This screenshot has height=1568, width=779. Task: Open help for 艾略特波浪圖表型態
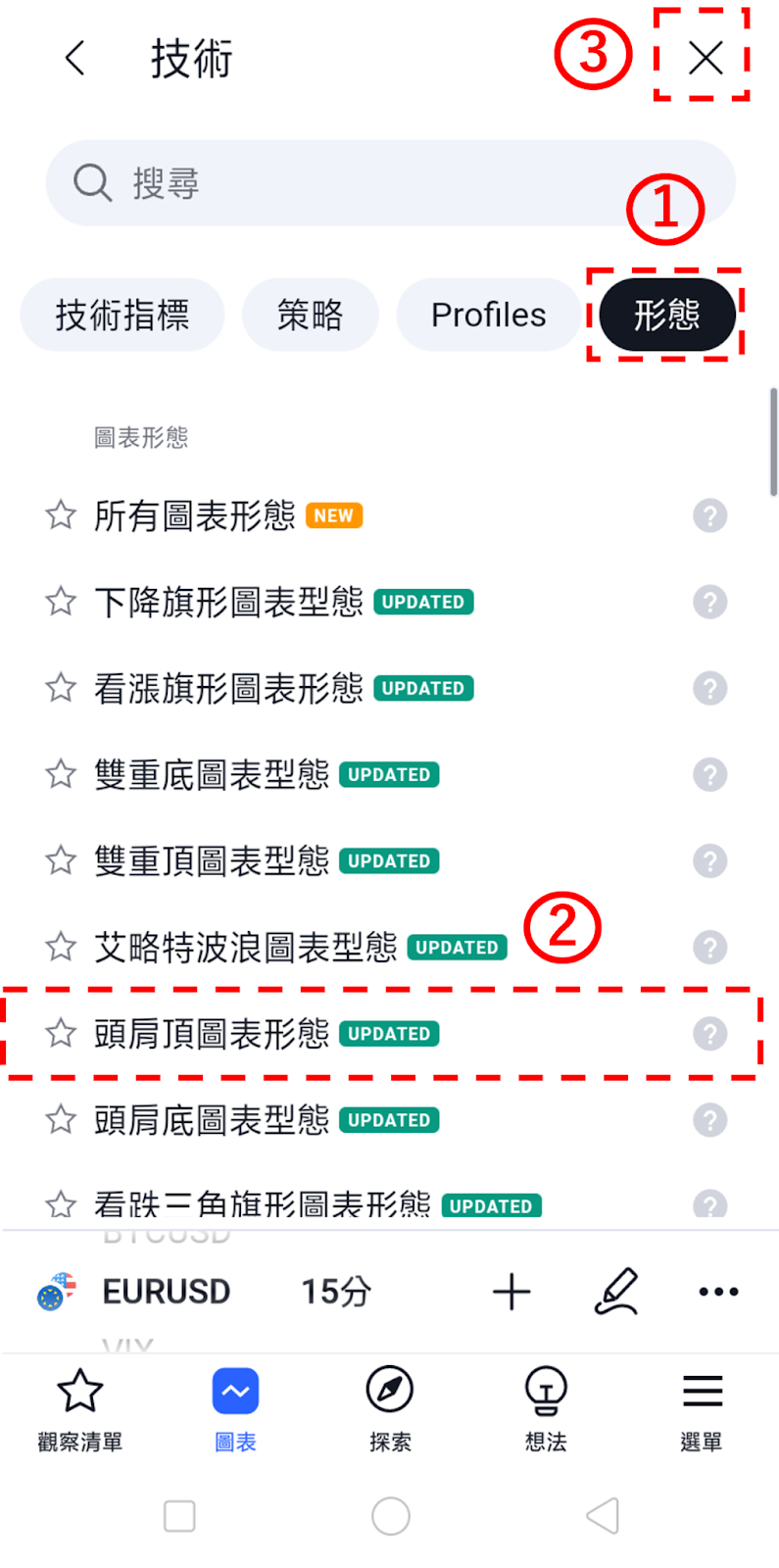[x=709, y=947]
